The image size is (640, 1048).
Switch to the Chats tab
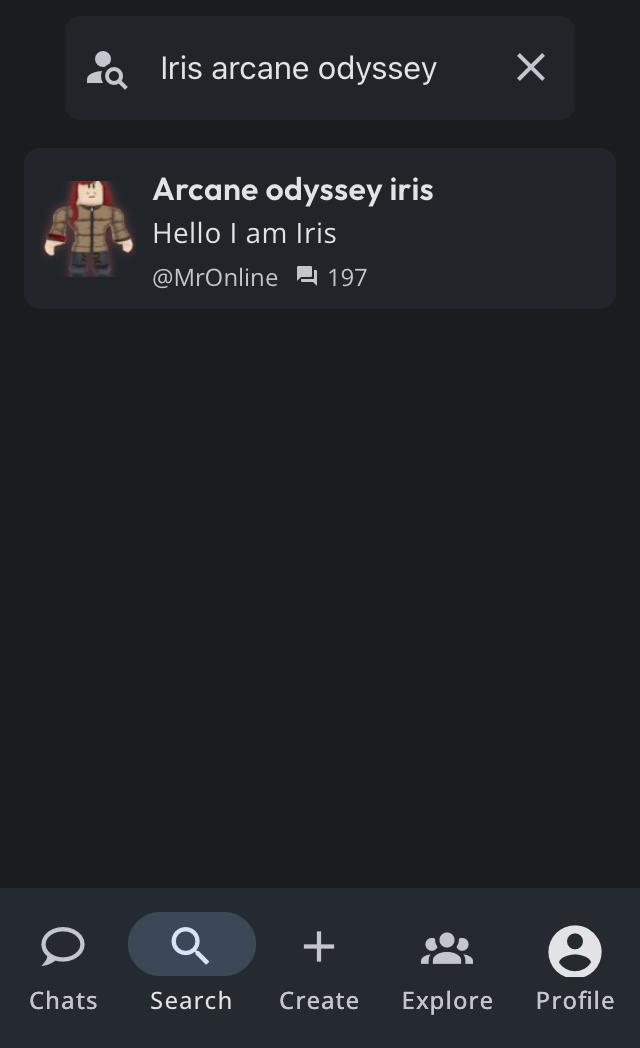point(63,967)
